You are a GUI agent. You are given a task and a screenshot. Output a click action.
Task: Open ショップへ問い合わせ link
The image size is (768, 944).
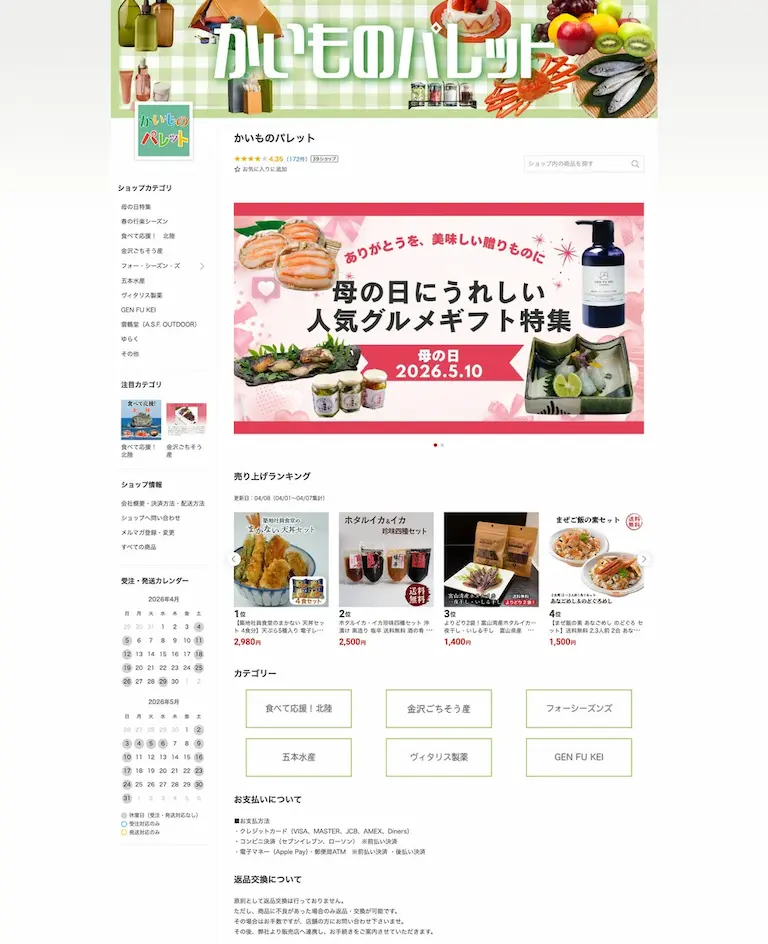pyautogui.click(x=151, y=518)
